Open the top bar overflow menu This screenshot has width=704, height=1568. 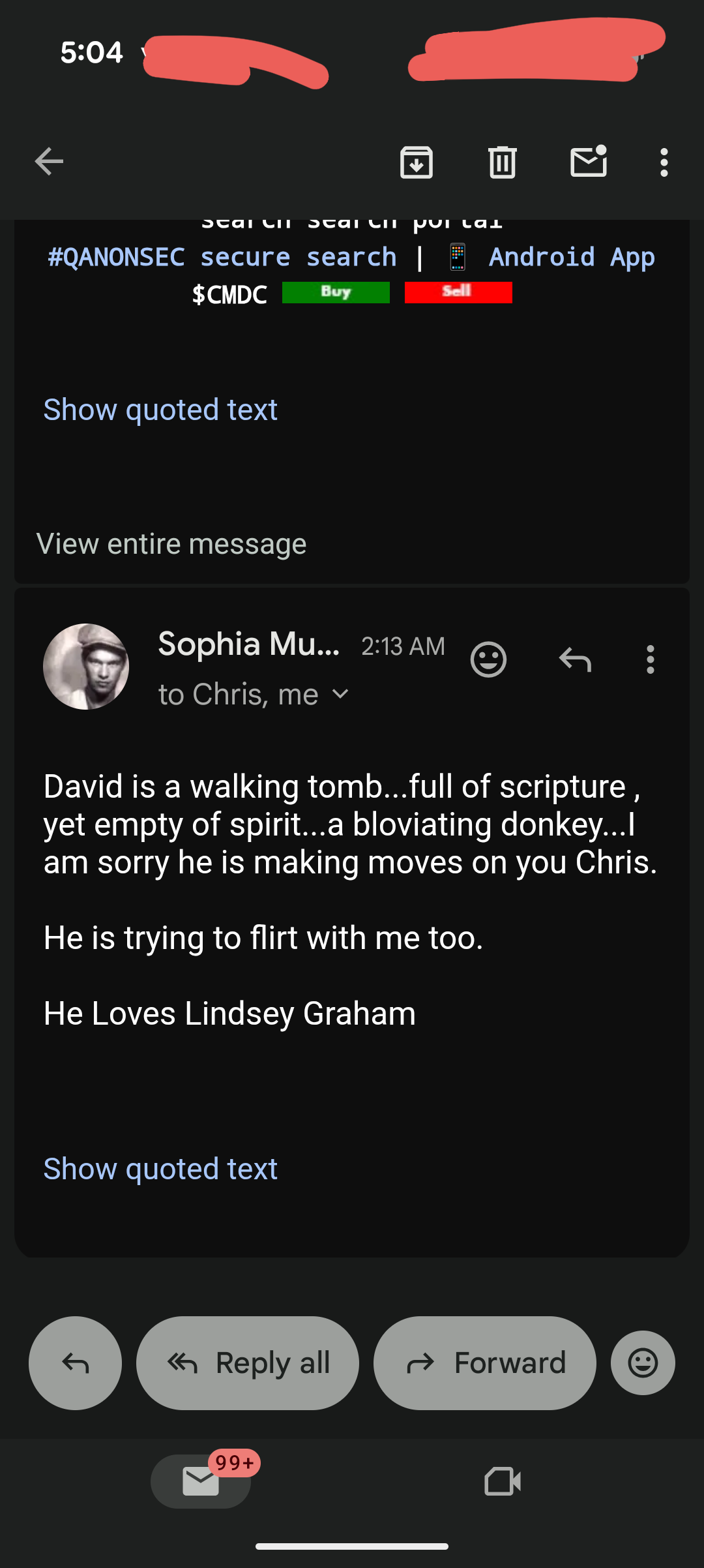tap(664, 162)
